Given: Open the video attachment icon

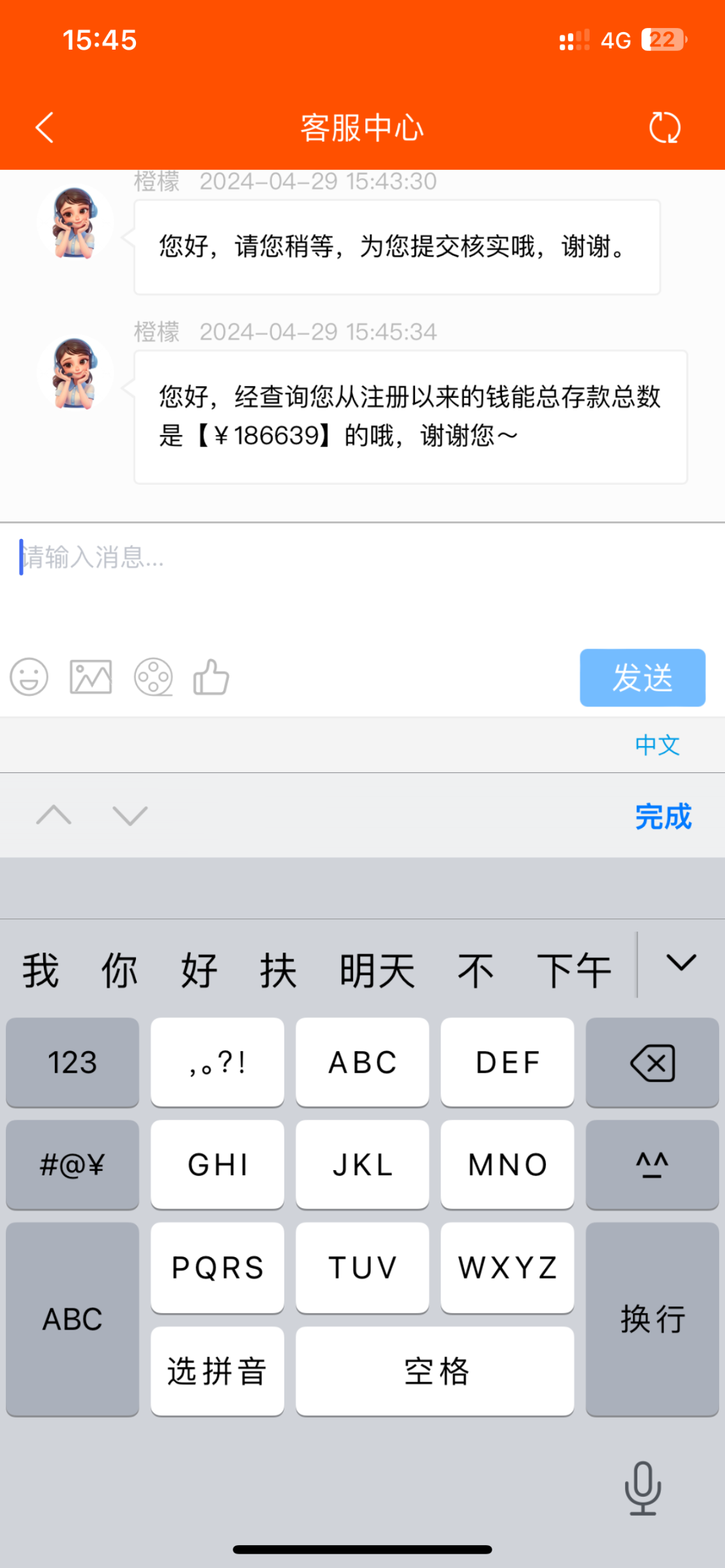Looking at the screenshot, I should [153, 677].
